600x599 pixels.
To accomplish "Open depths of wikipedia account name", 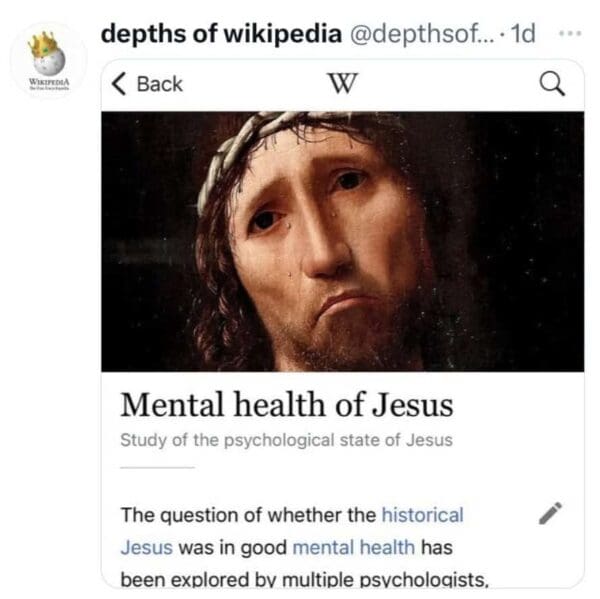I will coord(218,33).
